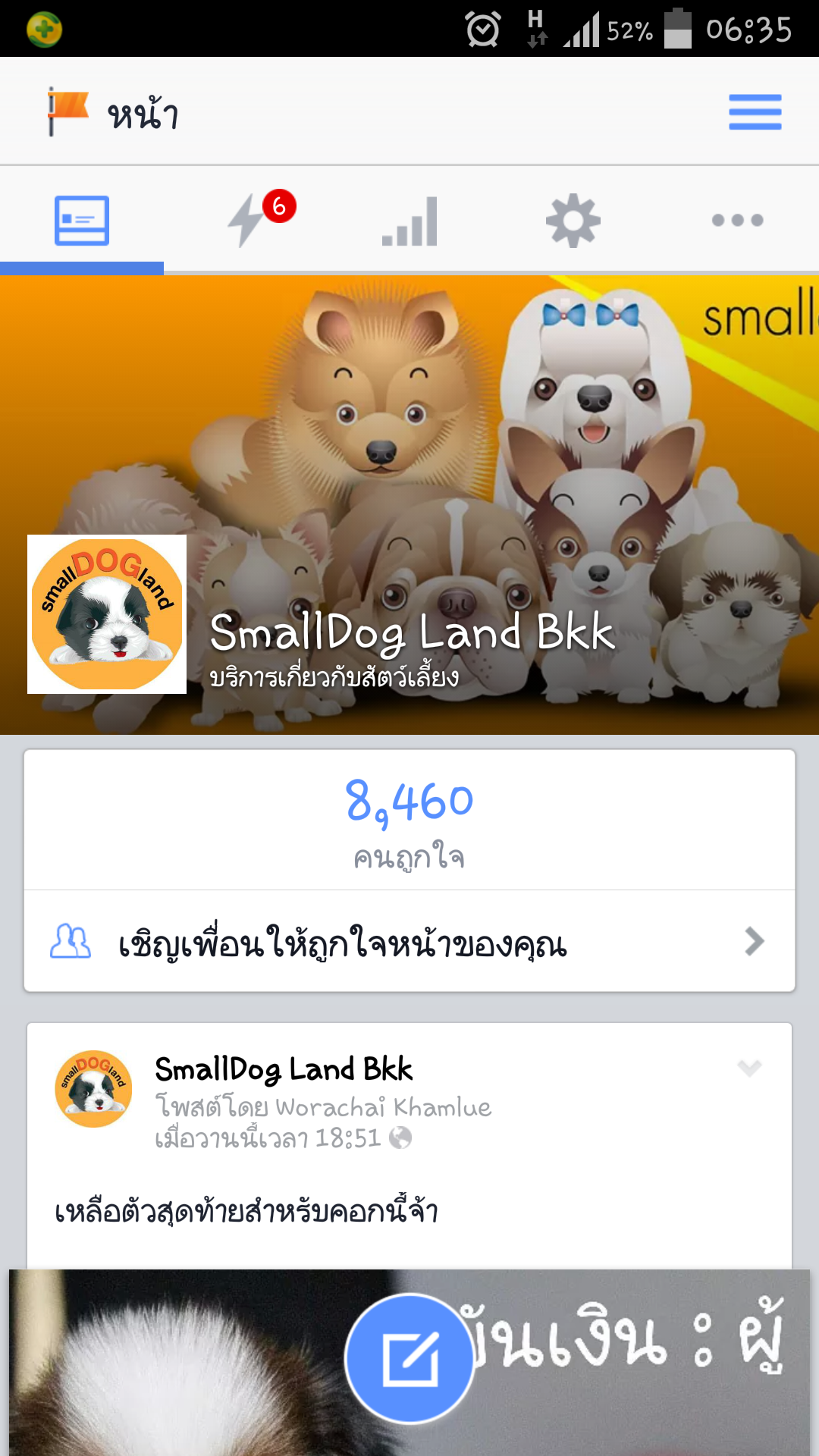Open SmallDog Land Bkk post author name
Viewport: 819px width, 1456px height.
[x=284, y=1069]
